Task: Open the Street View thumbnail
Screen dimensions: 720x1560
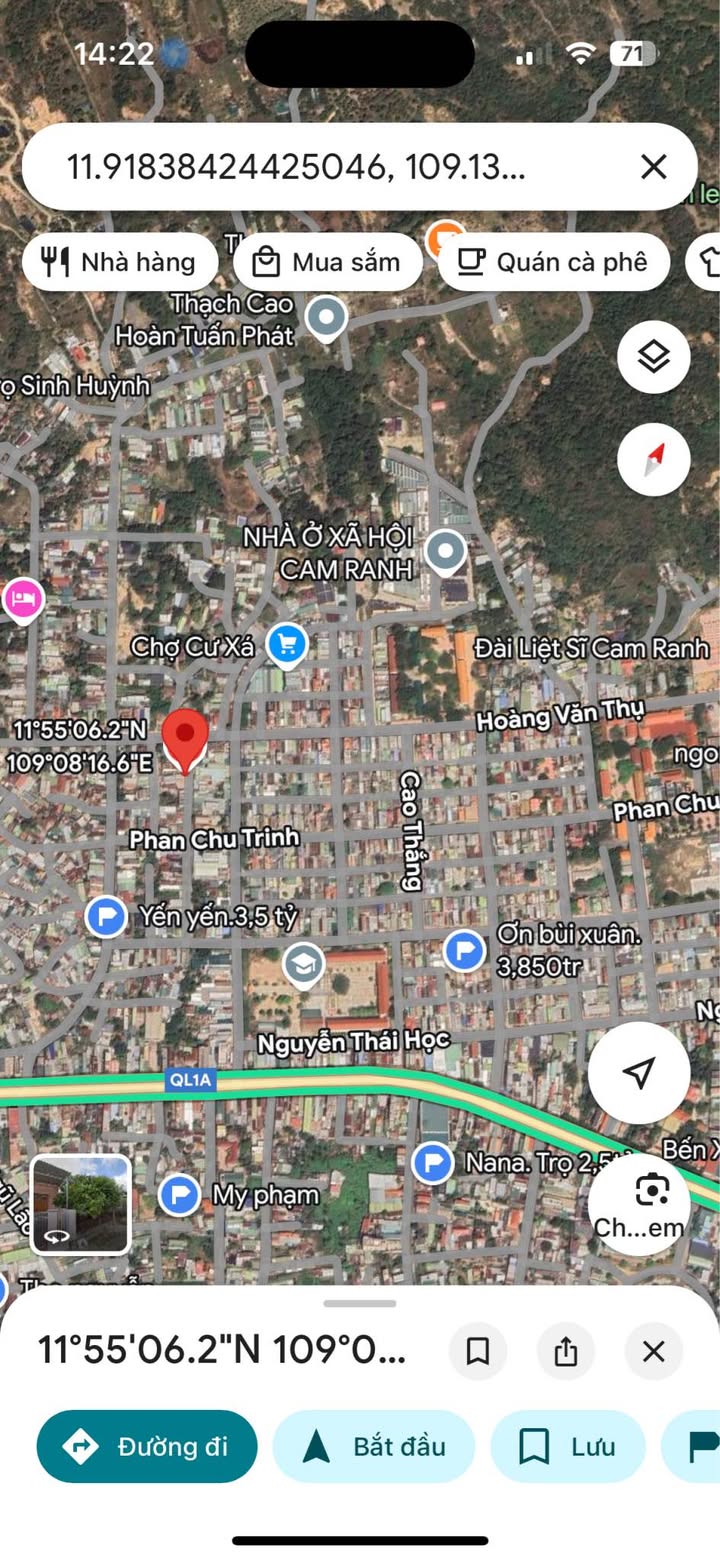Action: click(81, 1204)
